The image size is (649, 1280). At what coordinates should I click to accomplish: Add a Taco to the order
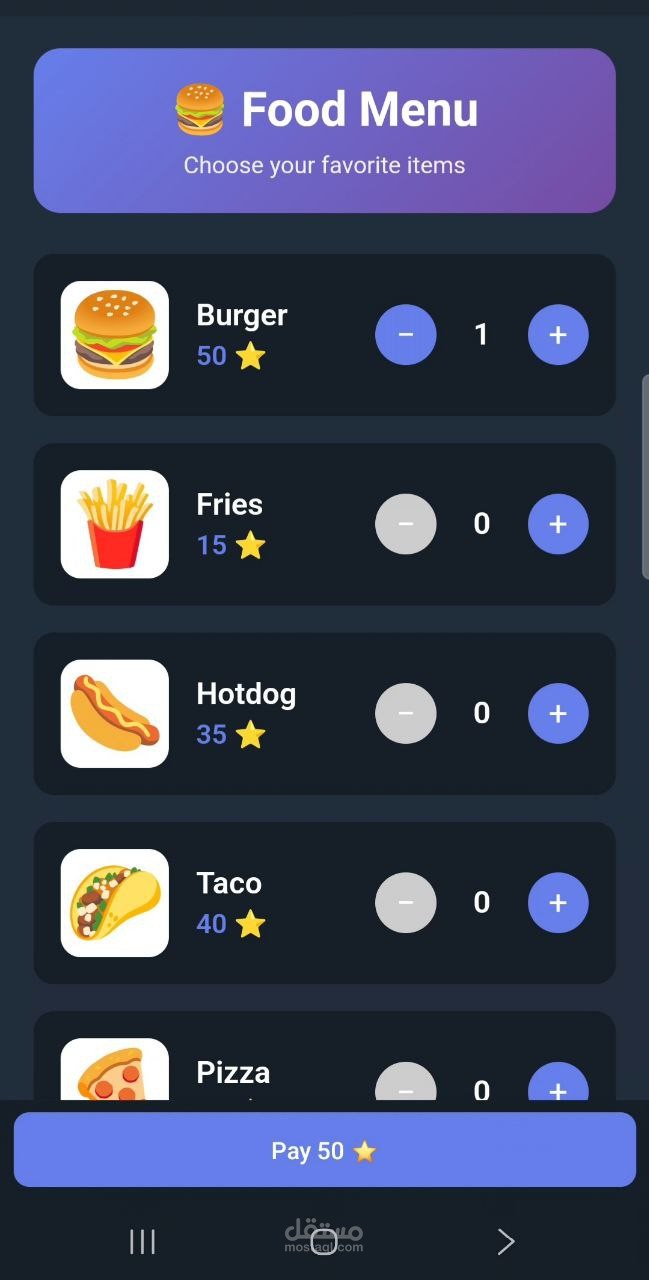click(558, 903)
